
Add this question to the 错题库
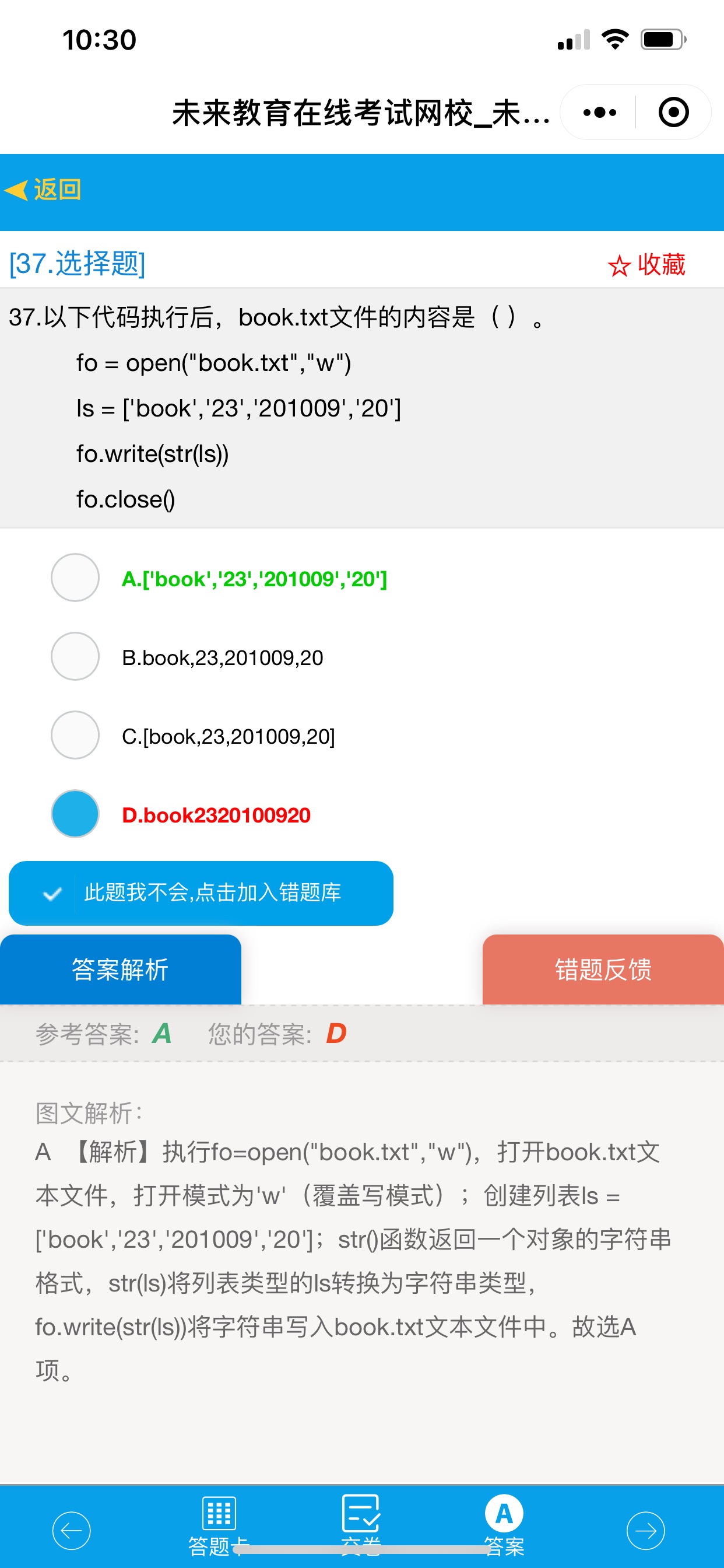point(201,893)
